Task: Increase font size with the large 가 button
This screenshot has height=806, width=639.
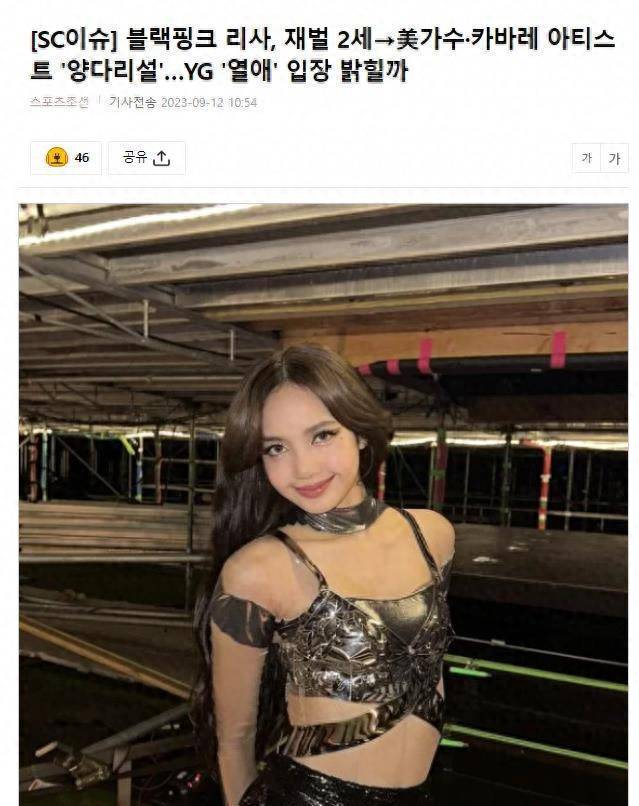Action: coord(614,158)
